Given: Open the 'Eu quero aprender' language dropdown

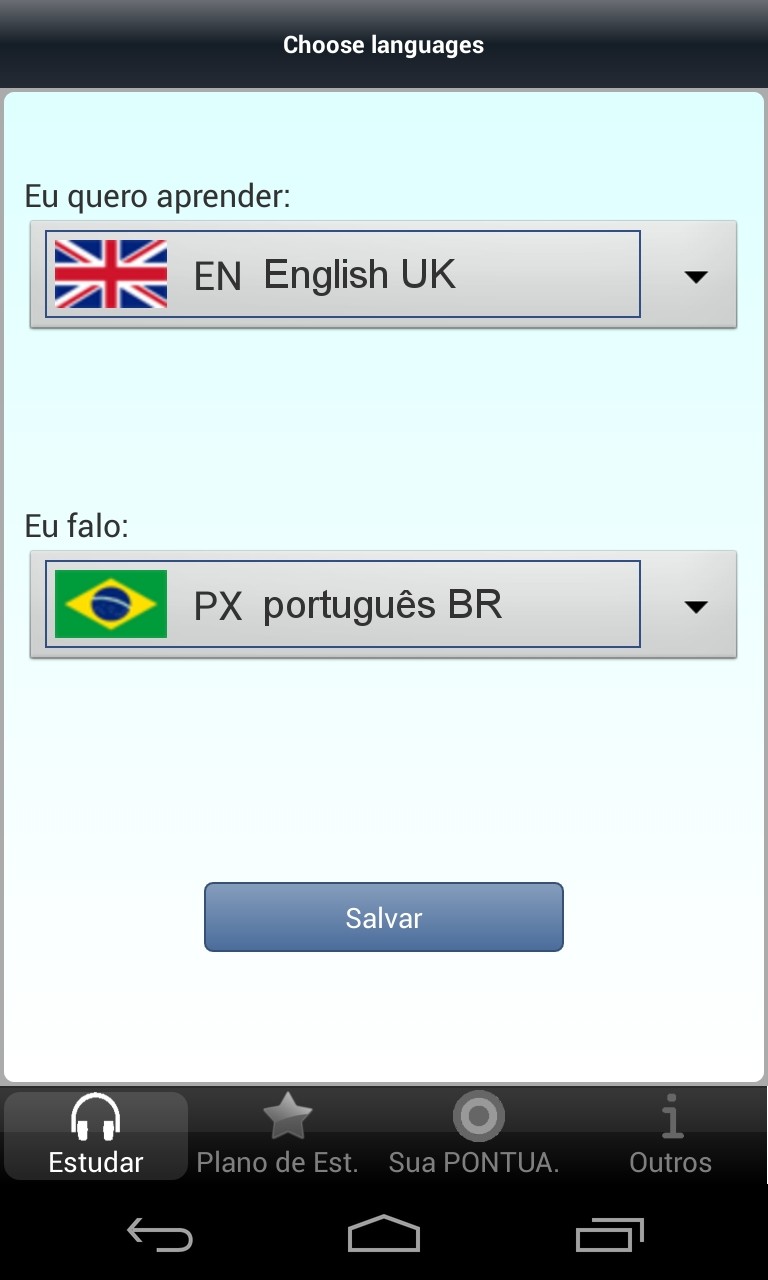Looking at the screenshot, I should click(x=383, y=275).
